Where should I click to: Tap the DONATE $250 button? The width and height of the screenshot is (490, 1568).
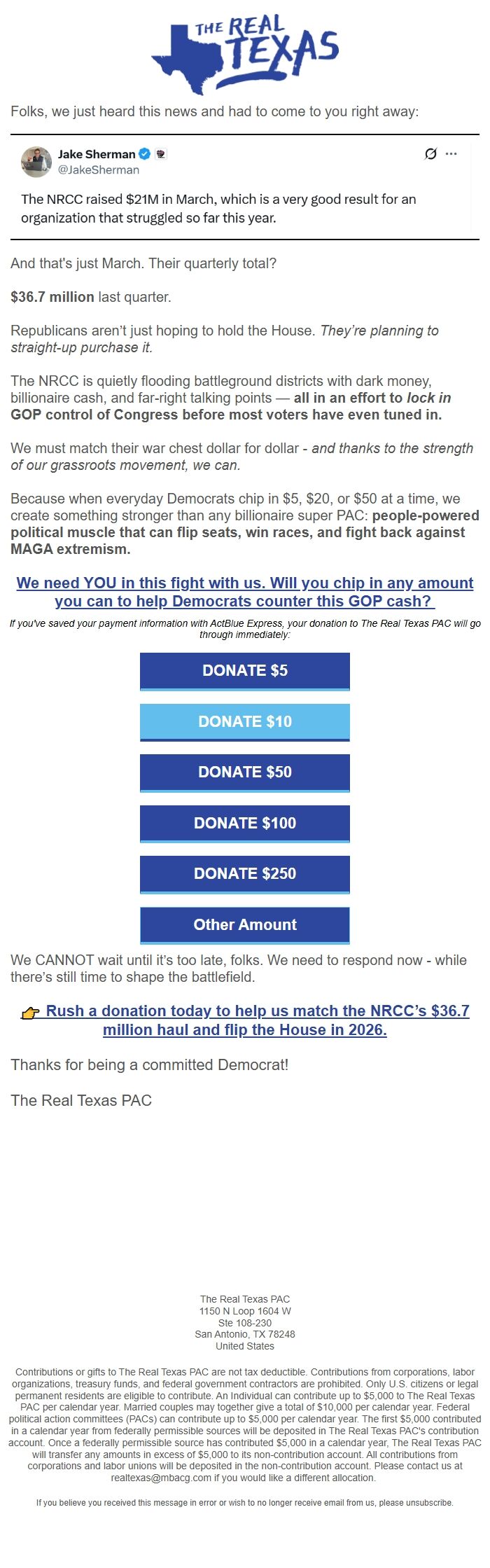pyautogui.click(x=245, y=875)
